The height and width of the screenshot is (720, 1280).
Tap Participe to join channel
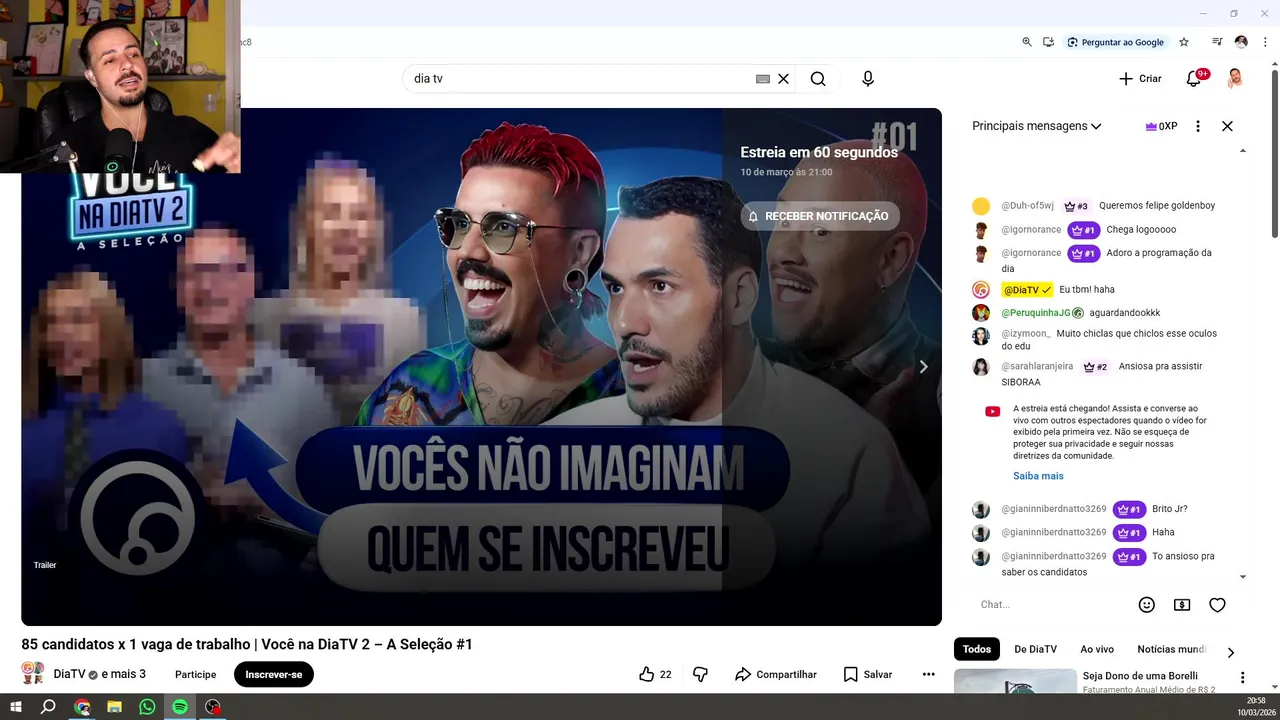coord(195,674)
